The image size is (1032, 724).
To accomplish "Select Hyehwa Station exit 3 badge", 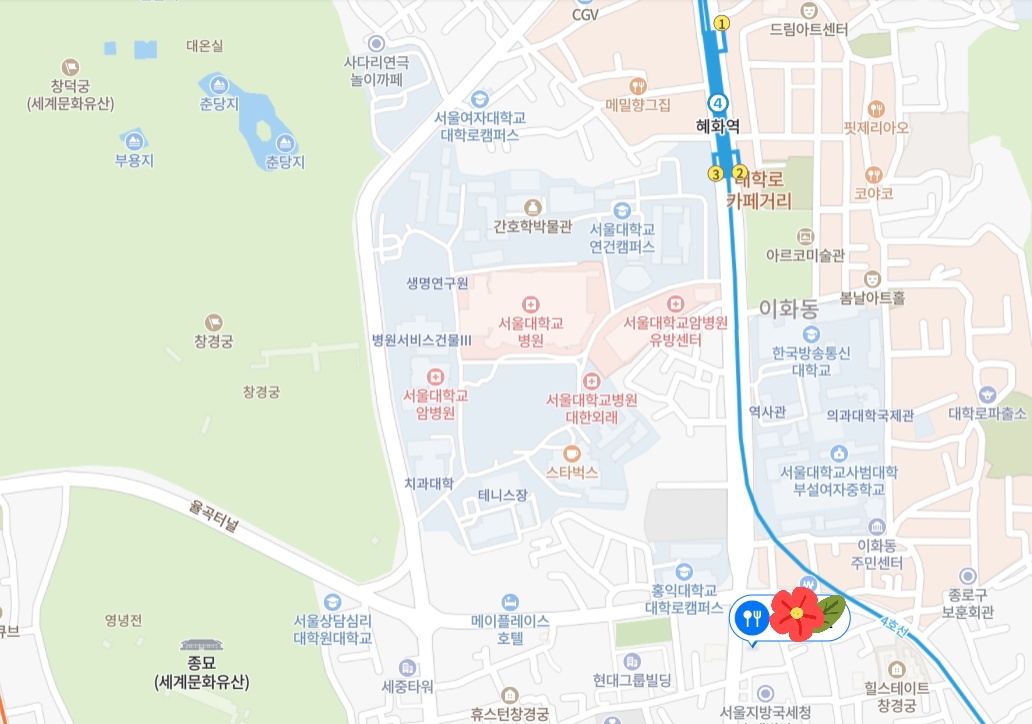I will pyautogui.click(x=715, y=173).
